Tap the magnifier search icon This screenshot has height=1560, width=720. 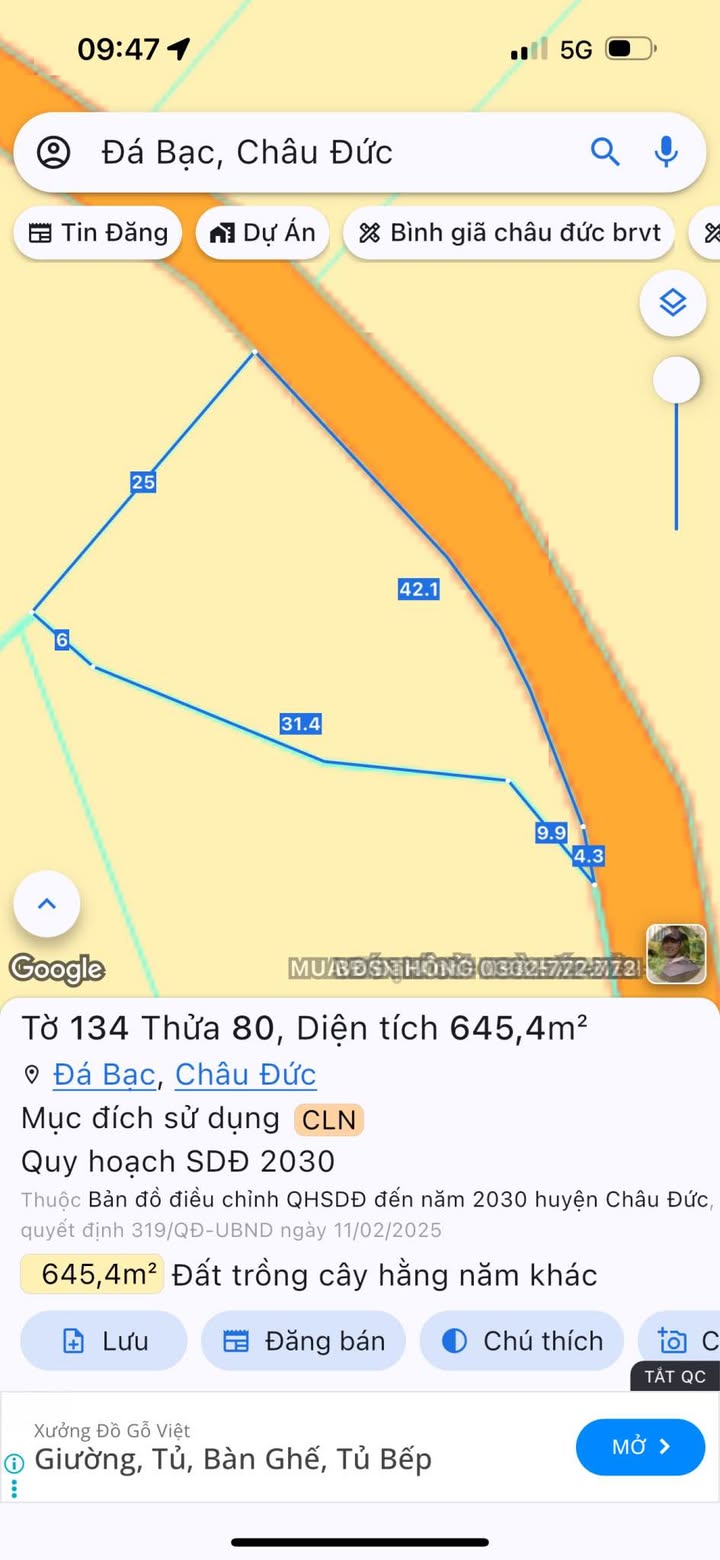click(x=605, y=152)
